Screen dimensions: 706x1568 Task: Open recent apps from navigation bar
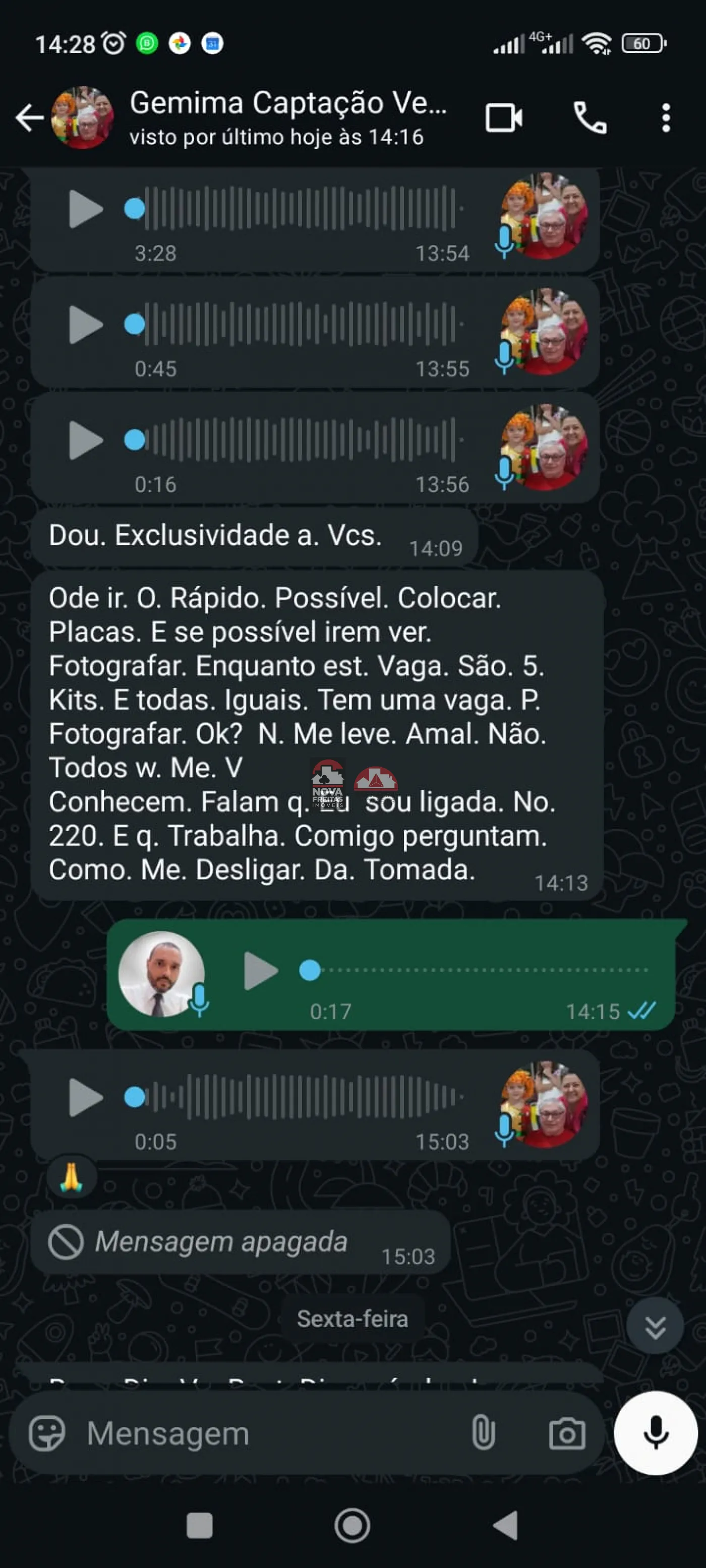click(x=199, y=1525)
